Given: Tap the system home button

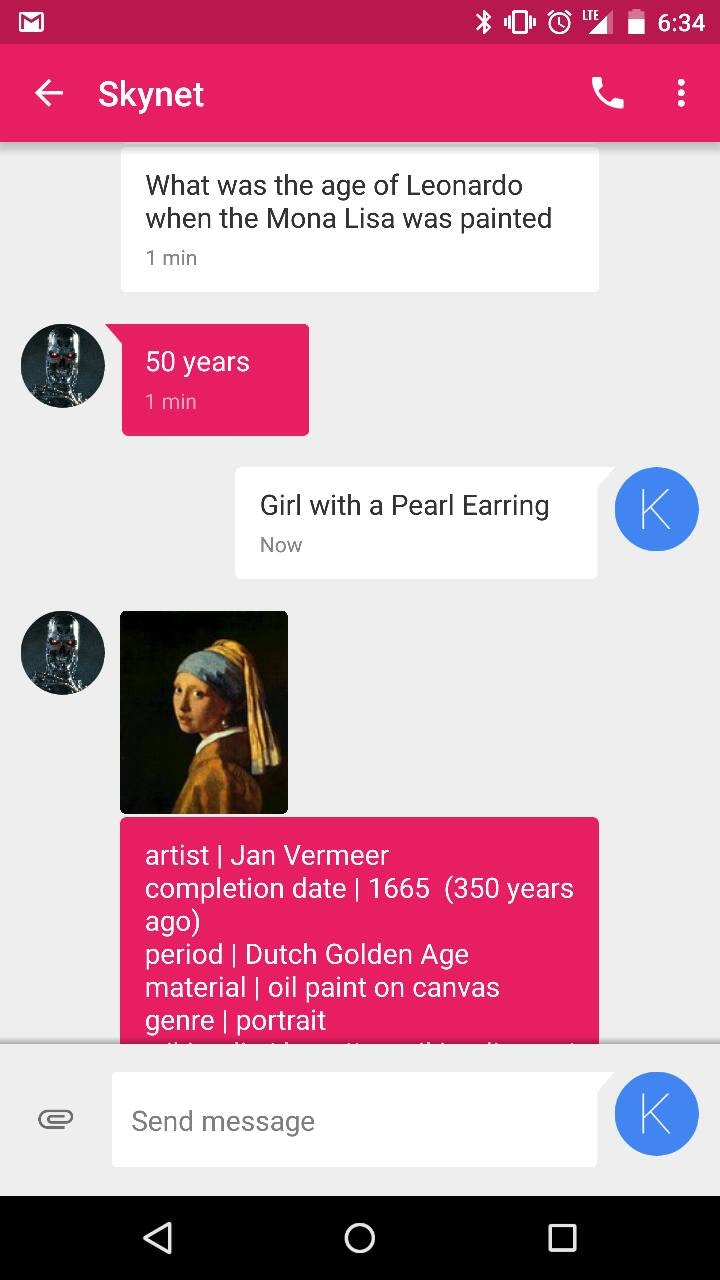Looking at the screenshot, I should [360, 1238].
